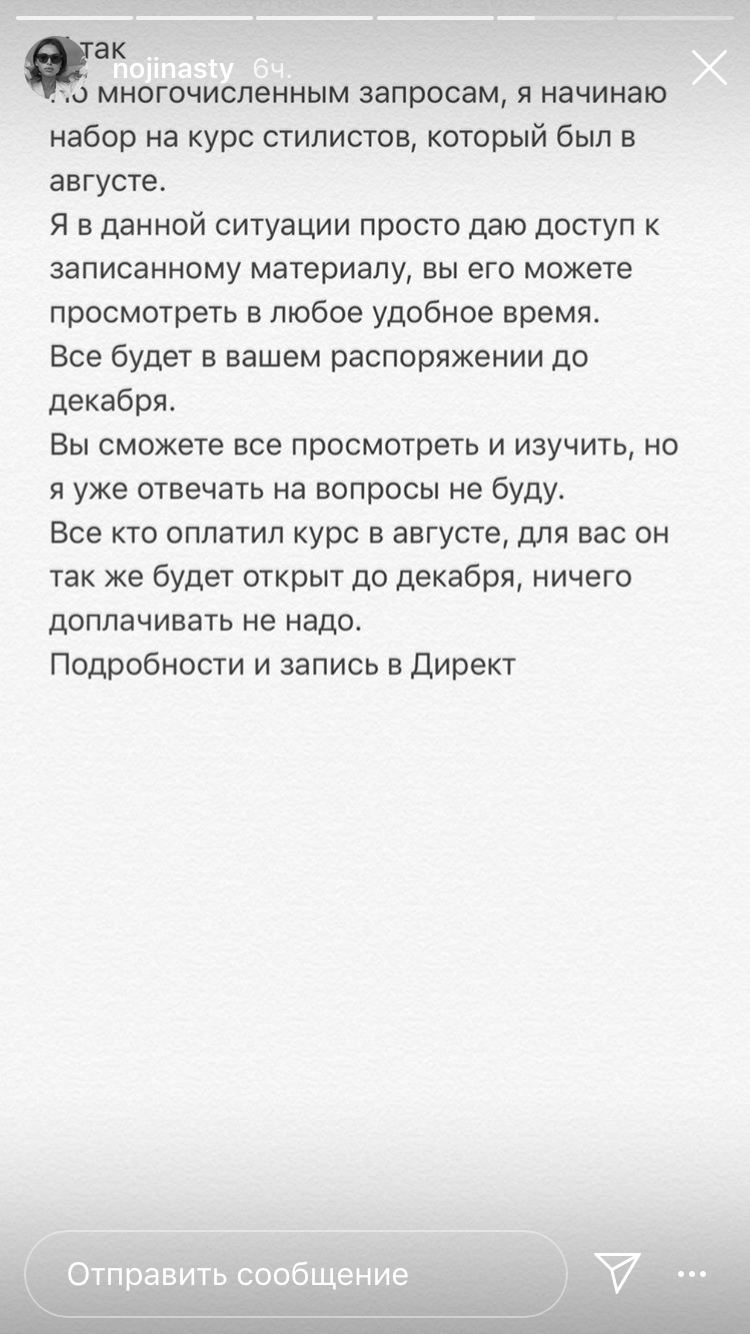Open the nojinasty username link
The height and width of the screenshot is (1334, 750).
[x=174, y=69]
